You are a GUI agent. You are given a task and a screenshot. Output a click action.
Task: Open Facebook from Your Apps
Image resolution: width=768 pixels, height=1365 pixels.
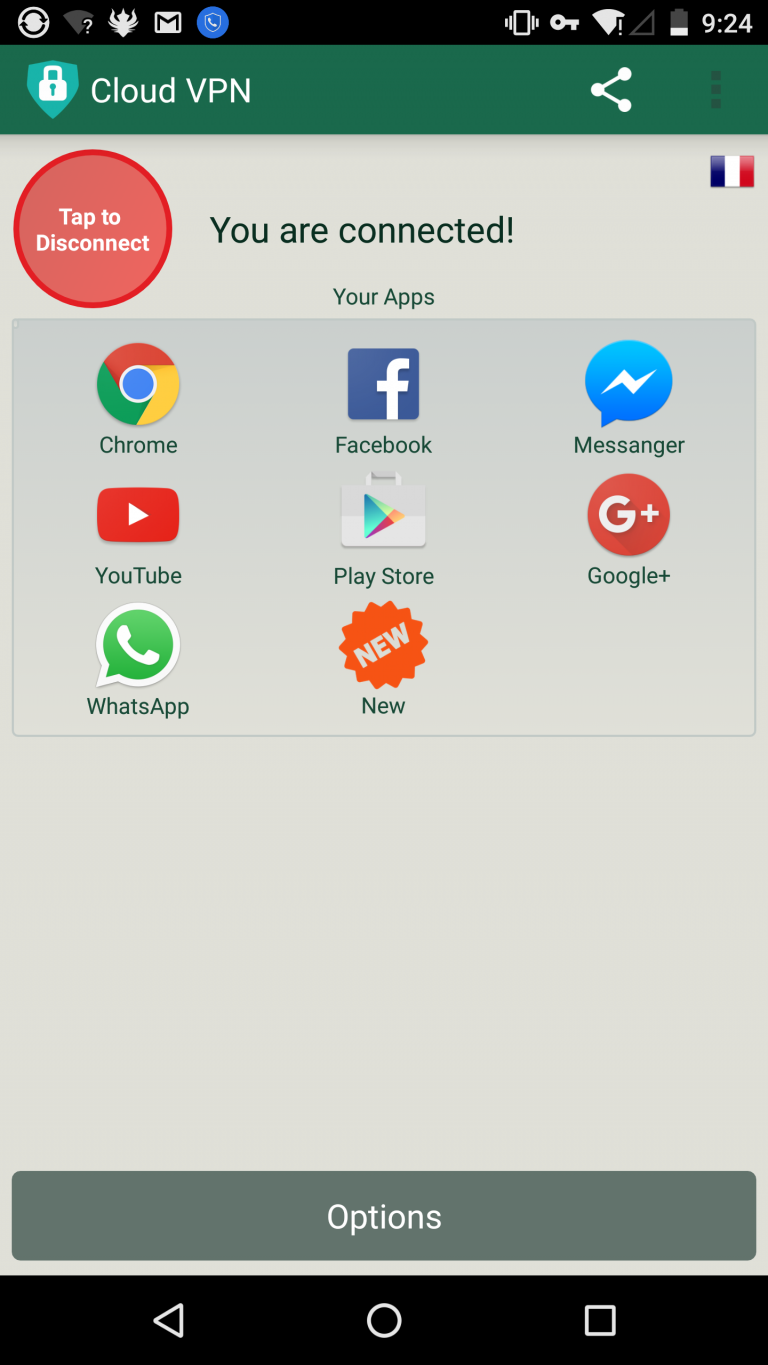coord(383,399)
